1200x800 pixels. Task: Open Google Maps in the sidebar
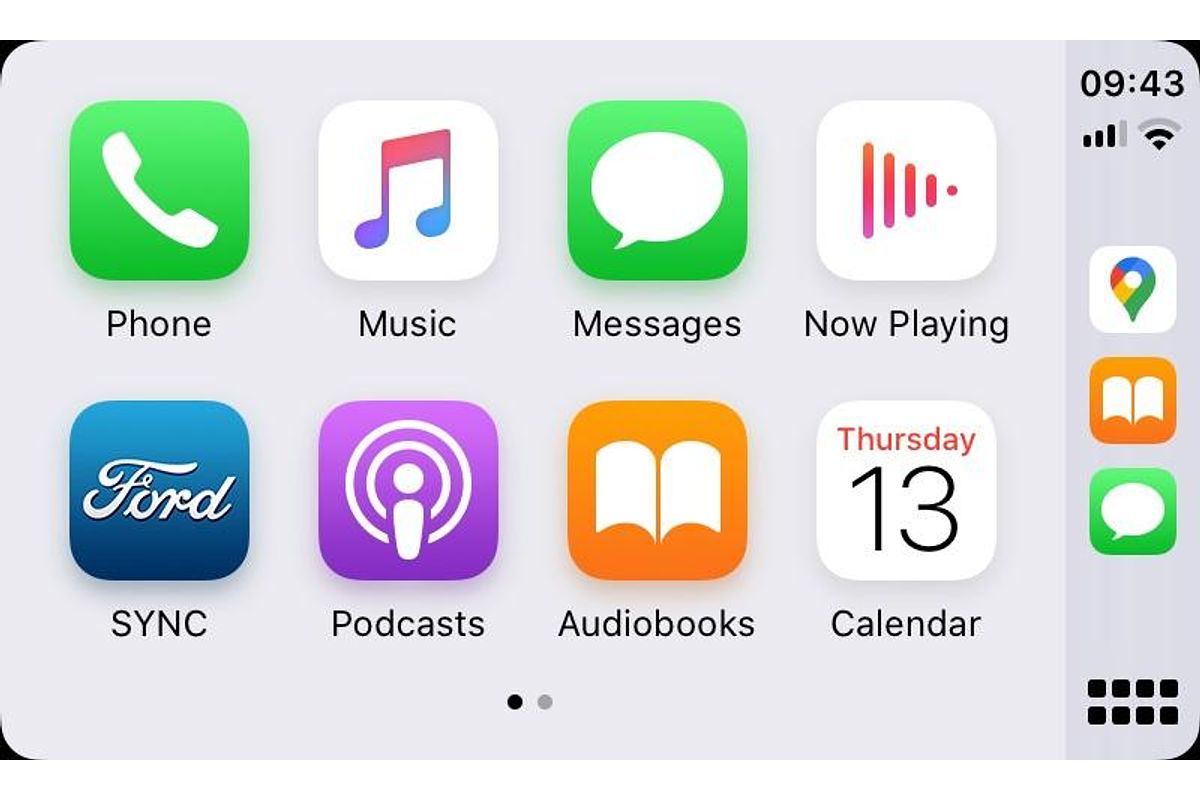[x=1132, y=289]
